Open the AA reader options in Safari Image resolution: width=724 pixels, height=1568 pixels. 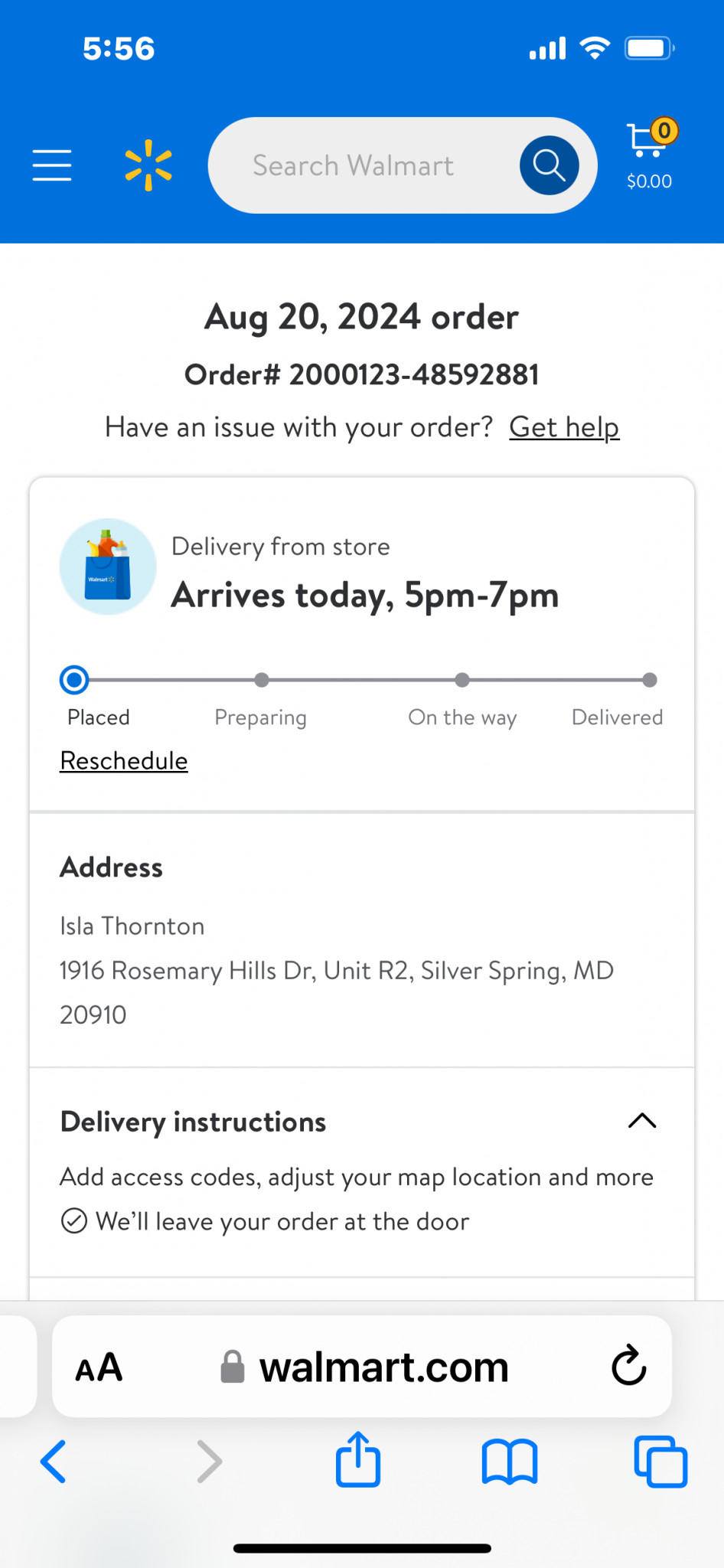tap(99, 1367)
